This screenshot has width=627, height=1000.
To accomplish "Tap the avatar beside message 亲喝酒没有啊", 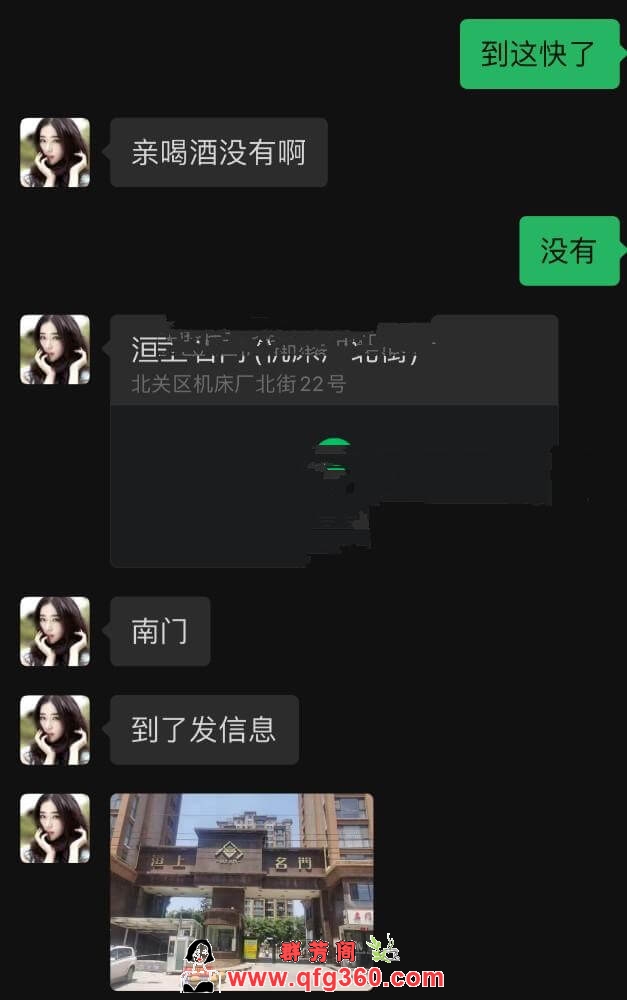I will coord(55,152).
